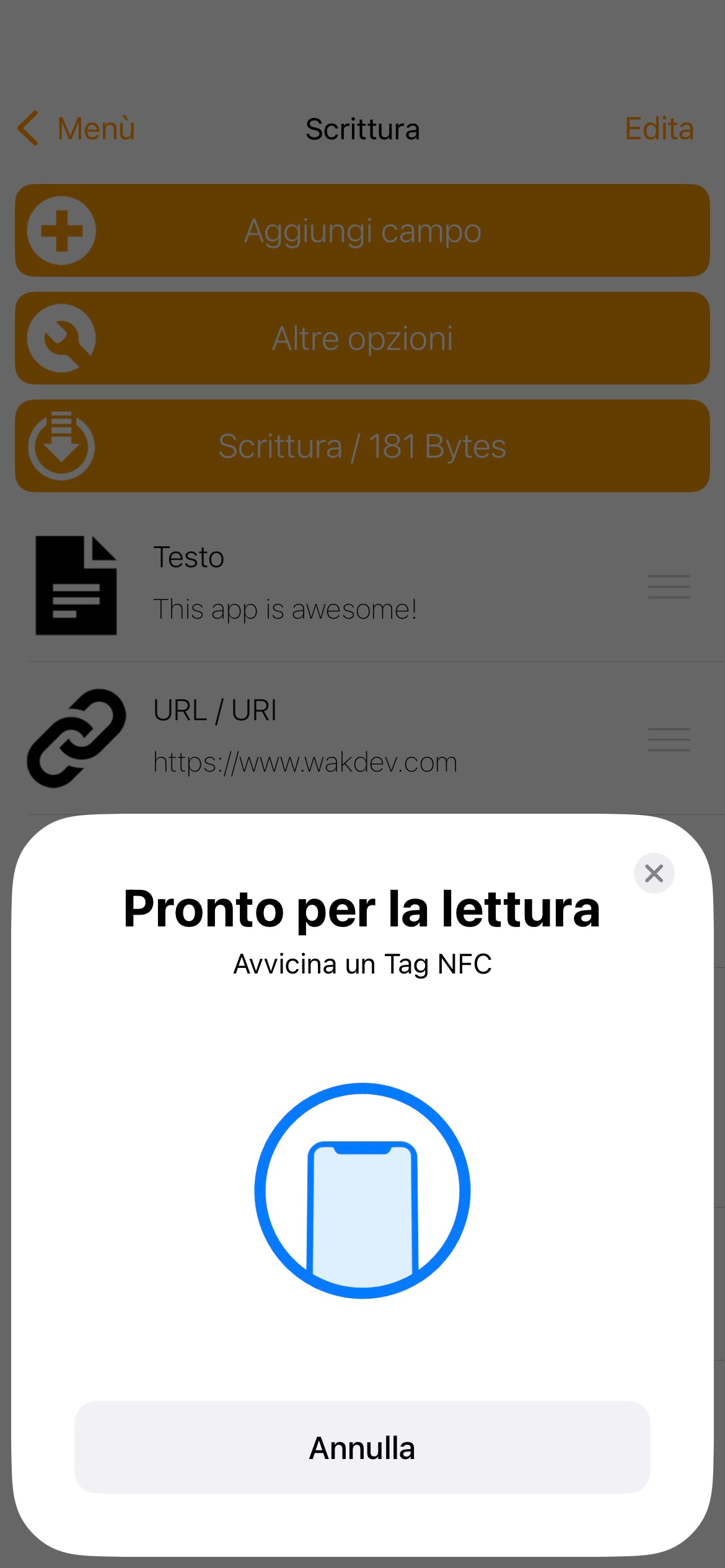Select the wrench icon for Altre opzioni
725x1568 pixels.
point(60,338)
